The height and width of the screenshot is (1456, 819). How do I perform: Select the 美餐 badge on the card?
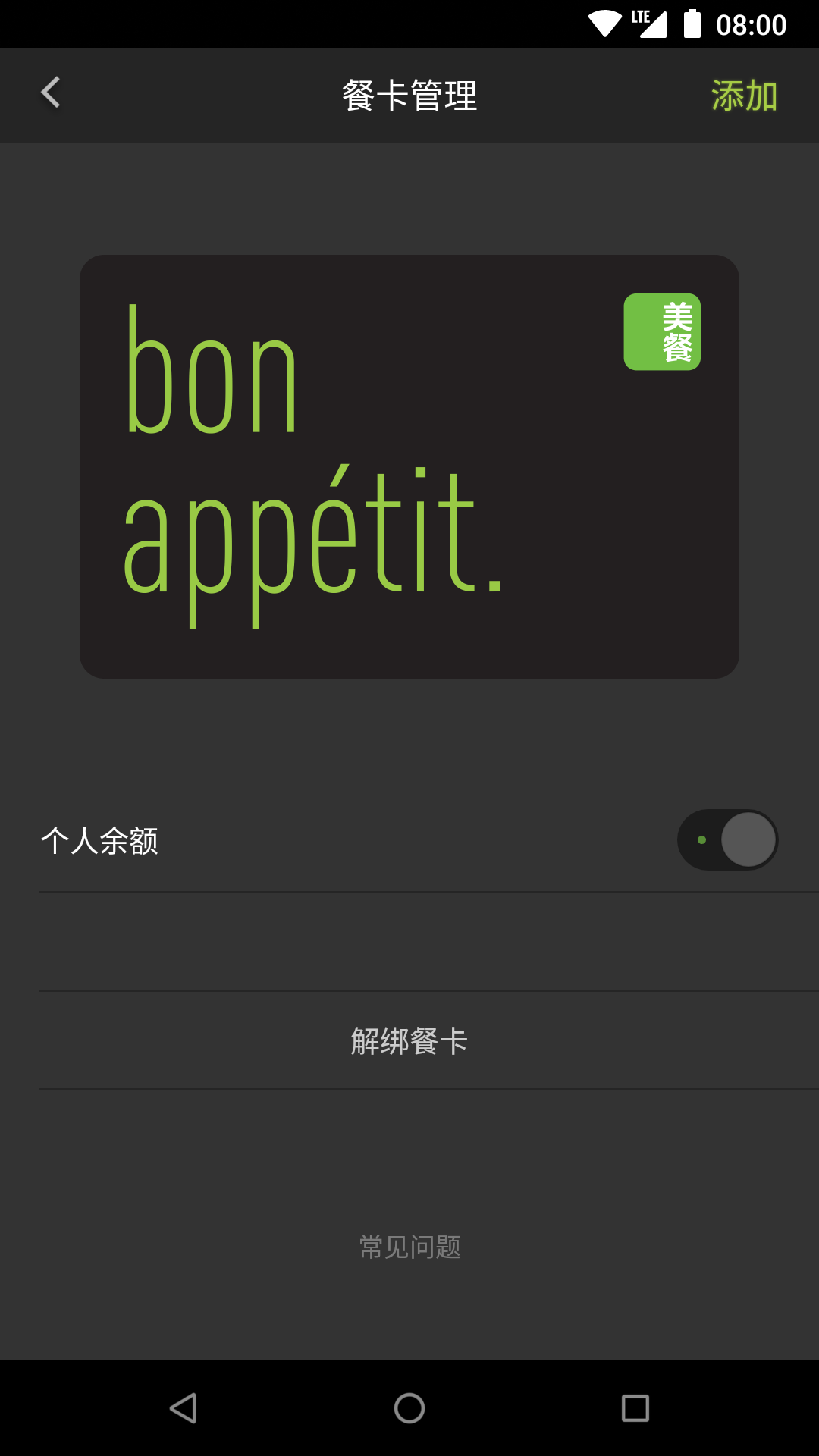click(x=663, y=331)
